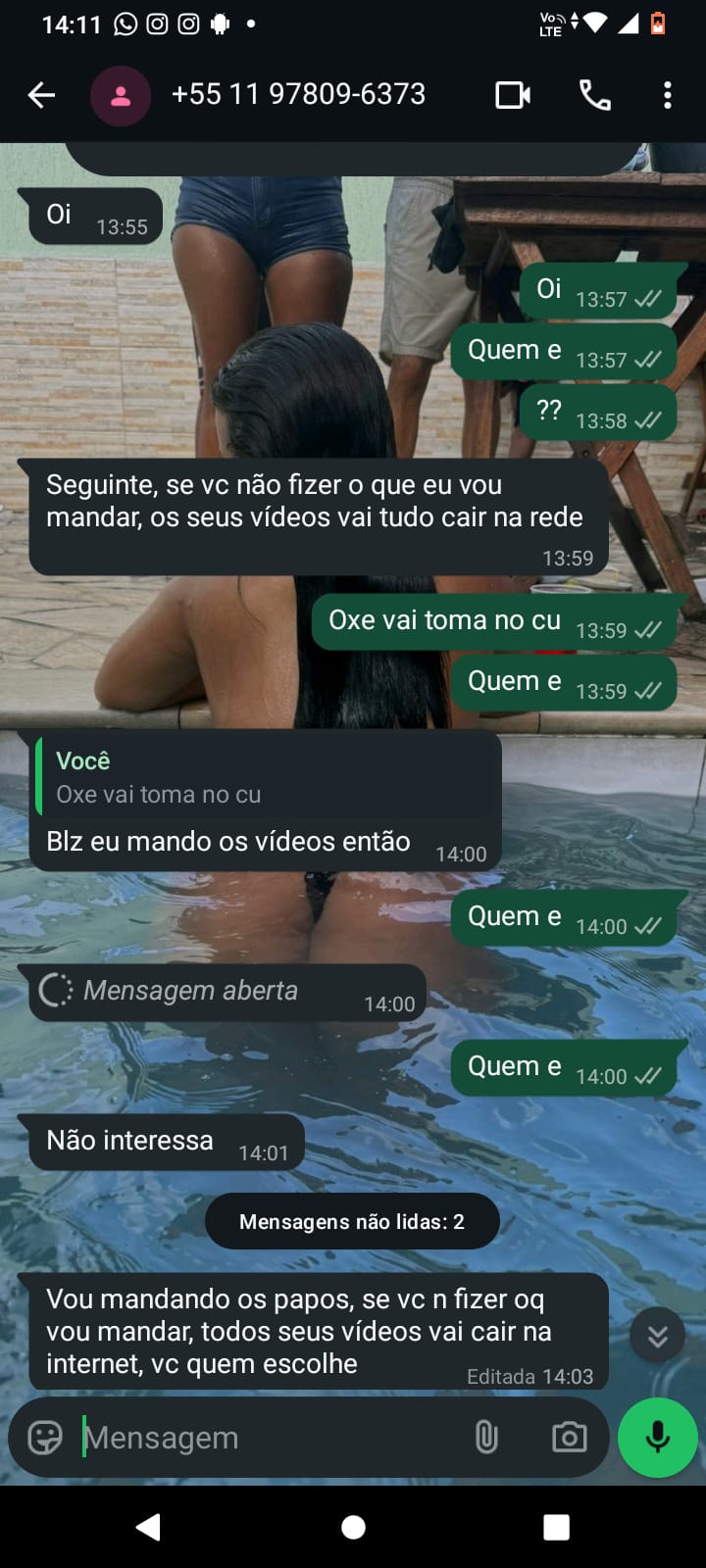The image size is (706, 1568).
Task: Focus the Mensagem text field
Action: point(265,1438)
